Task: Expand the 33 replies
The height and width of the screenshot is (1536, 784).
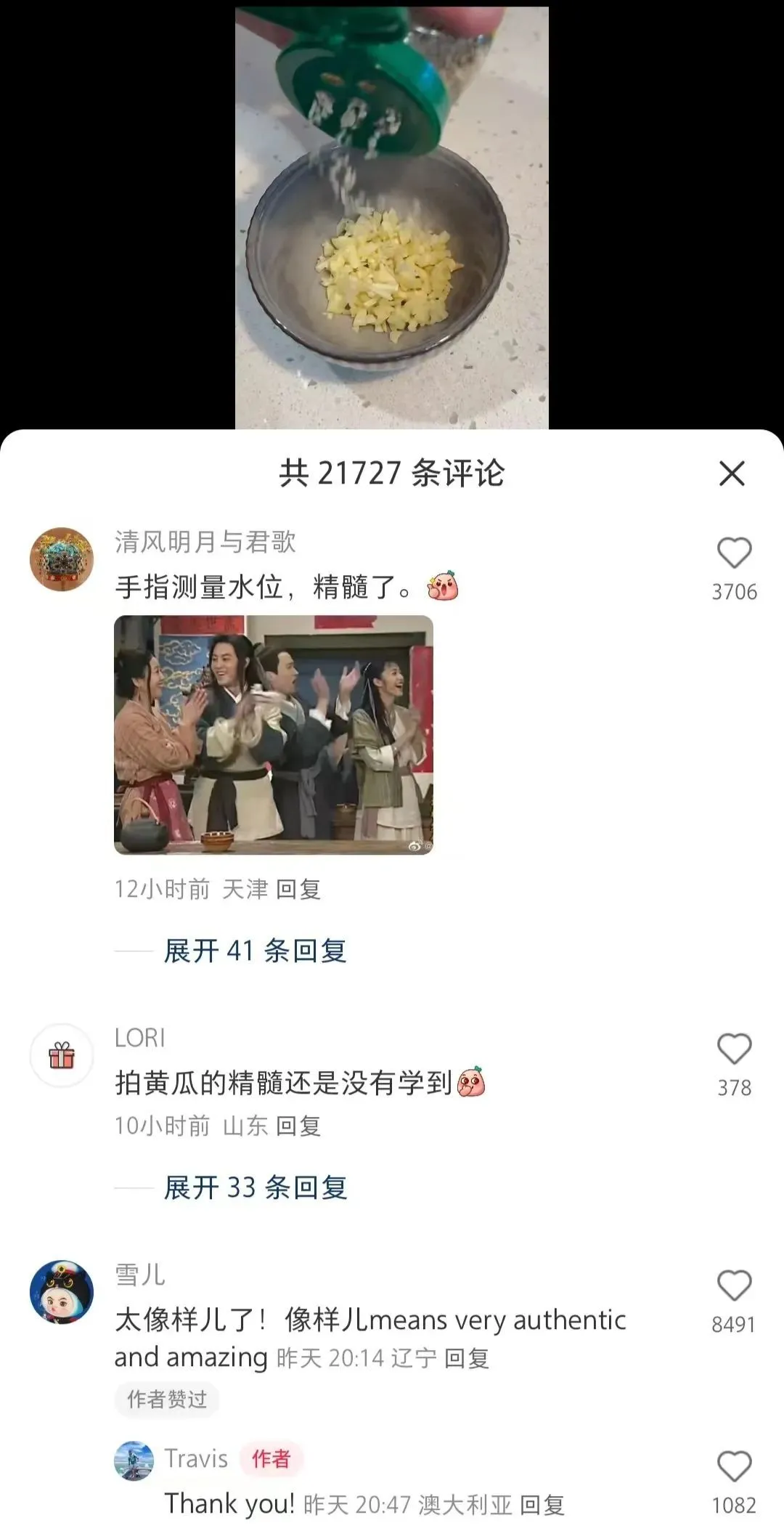Action: tap(255, 1188)
